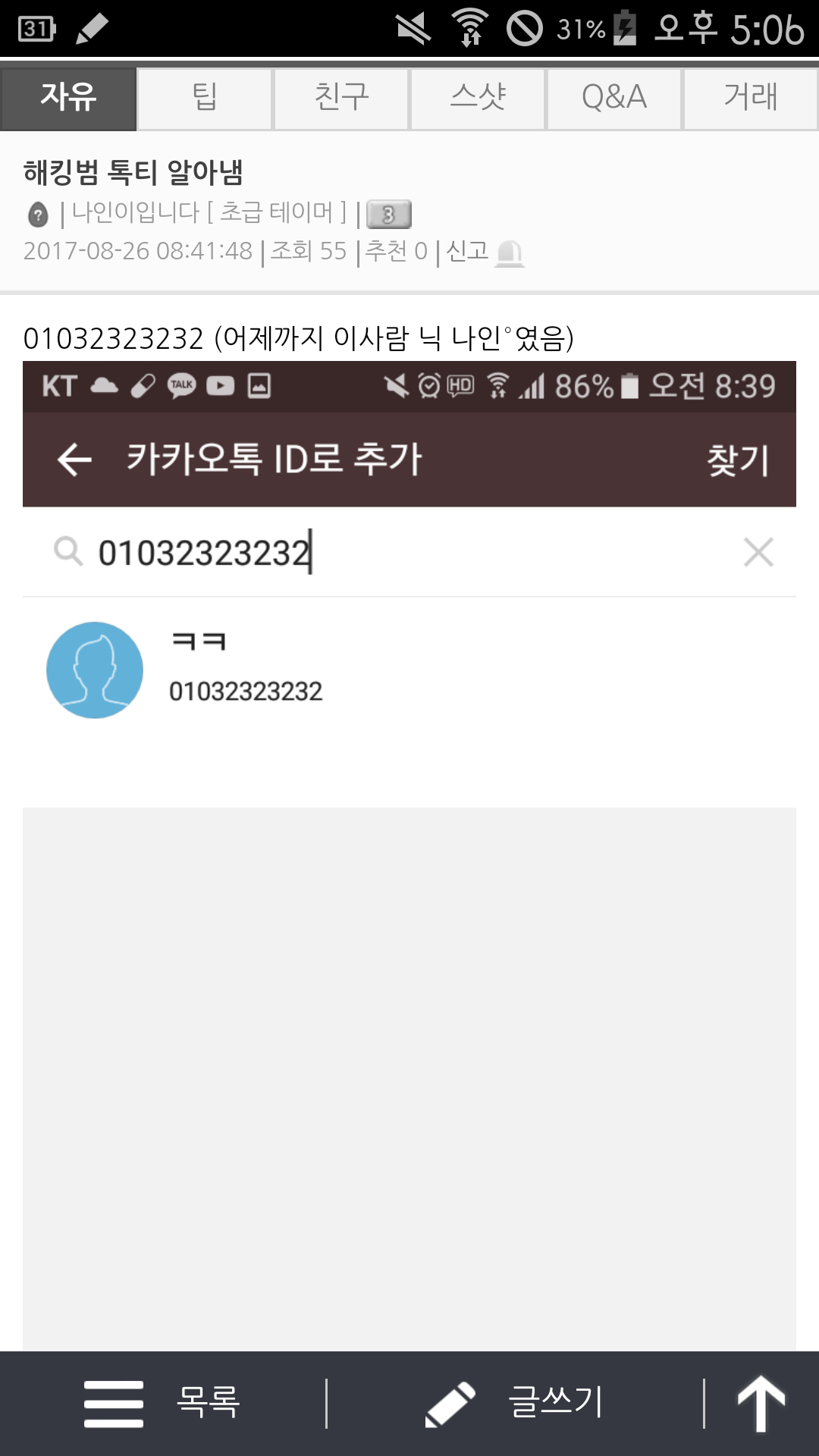Image resolution: width=819 pixels, height=1456 pixels.
Task: Switch to the 팁 tab
Action: tap(205, 98)
